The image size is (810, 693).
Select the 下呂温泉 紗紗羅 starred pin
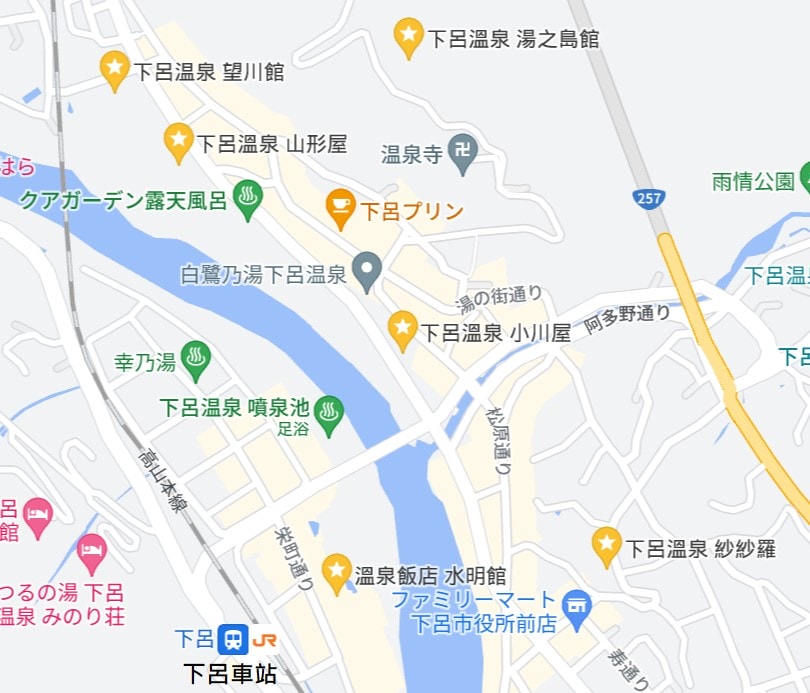click(x=606, y=546)
